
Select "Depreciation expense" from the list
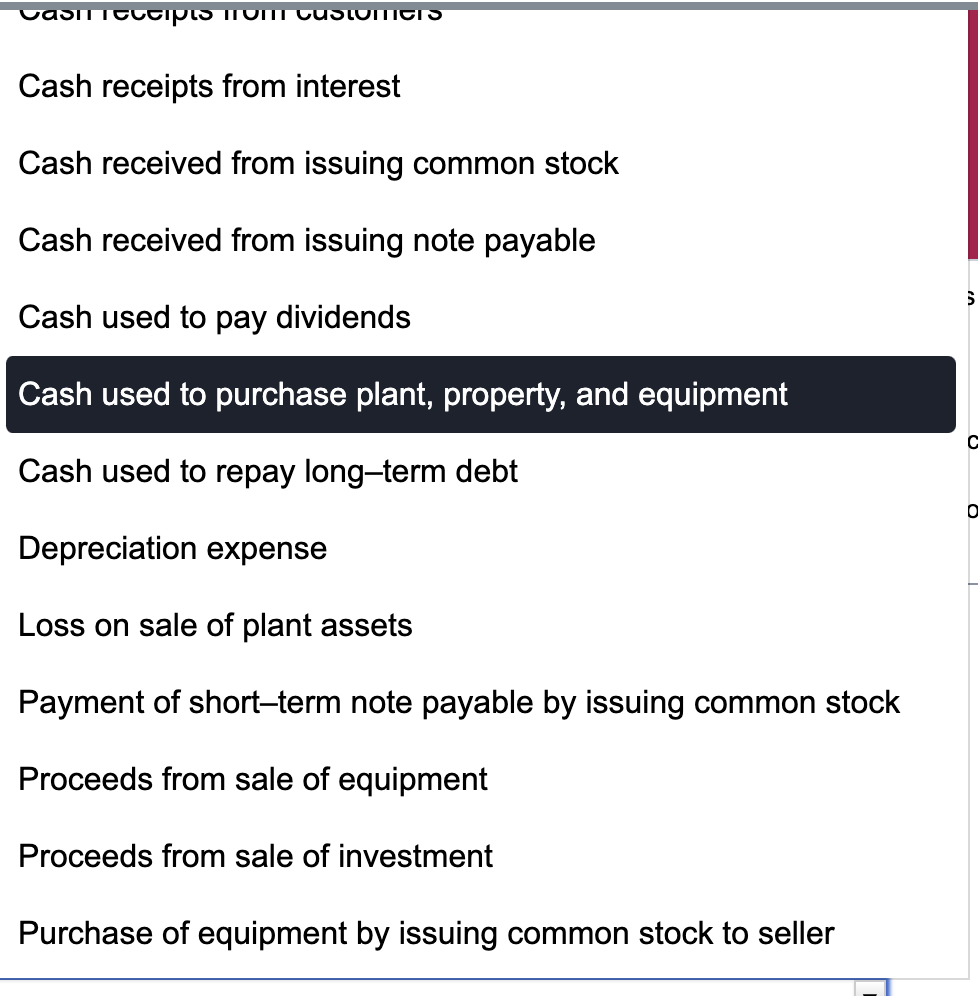[172, 548]
